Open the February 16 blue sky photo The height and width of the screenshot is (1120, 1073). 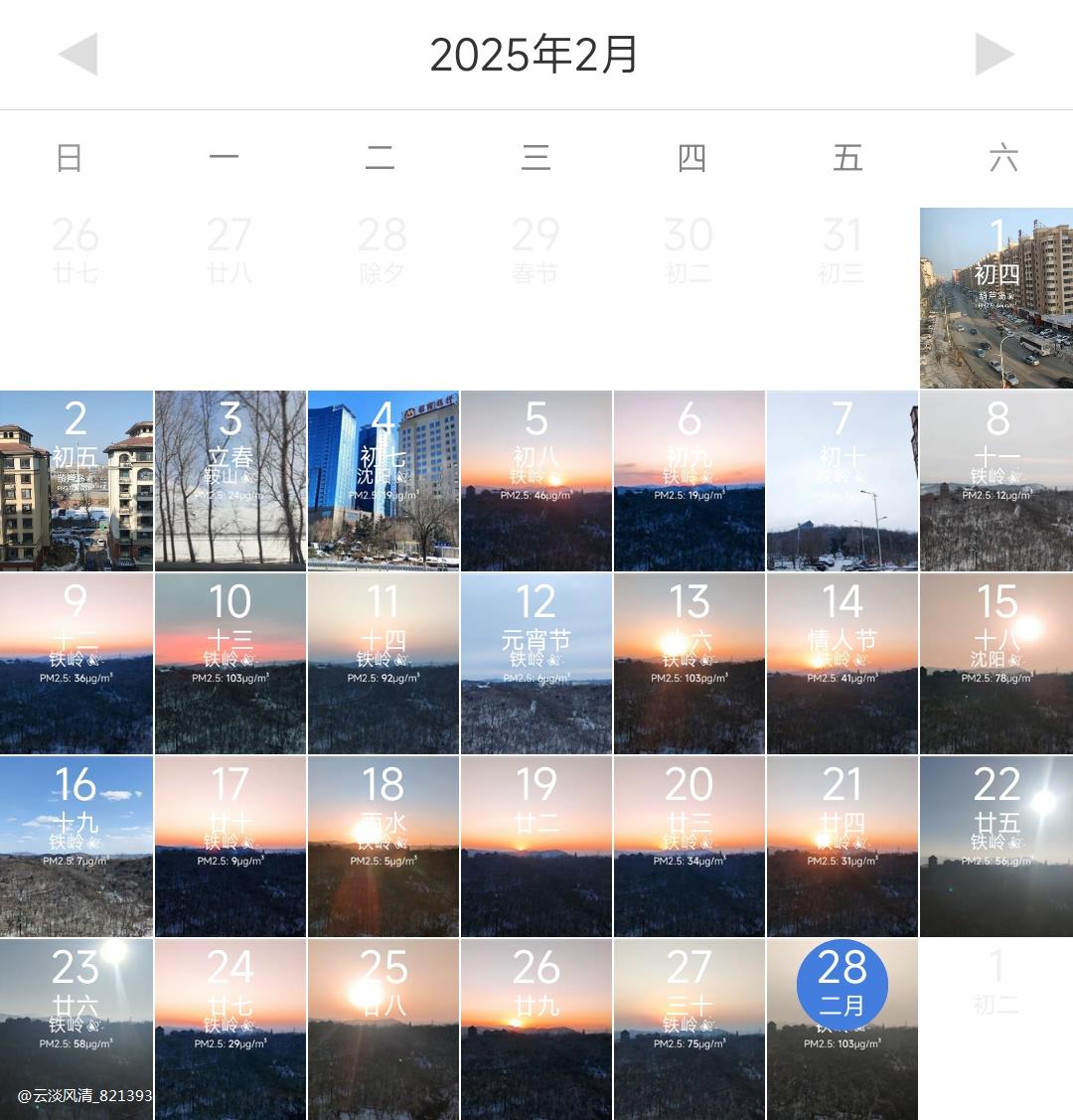77,847
